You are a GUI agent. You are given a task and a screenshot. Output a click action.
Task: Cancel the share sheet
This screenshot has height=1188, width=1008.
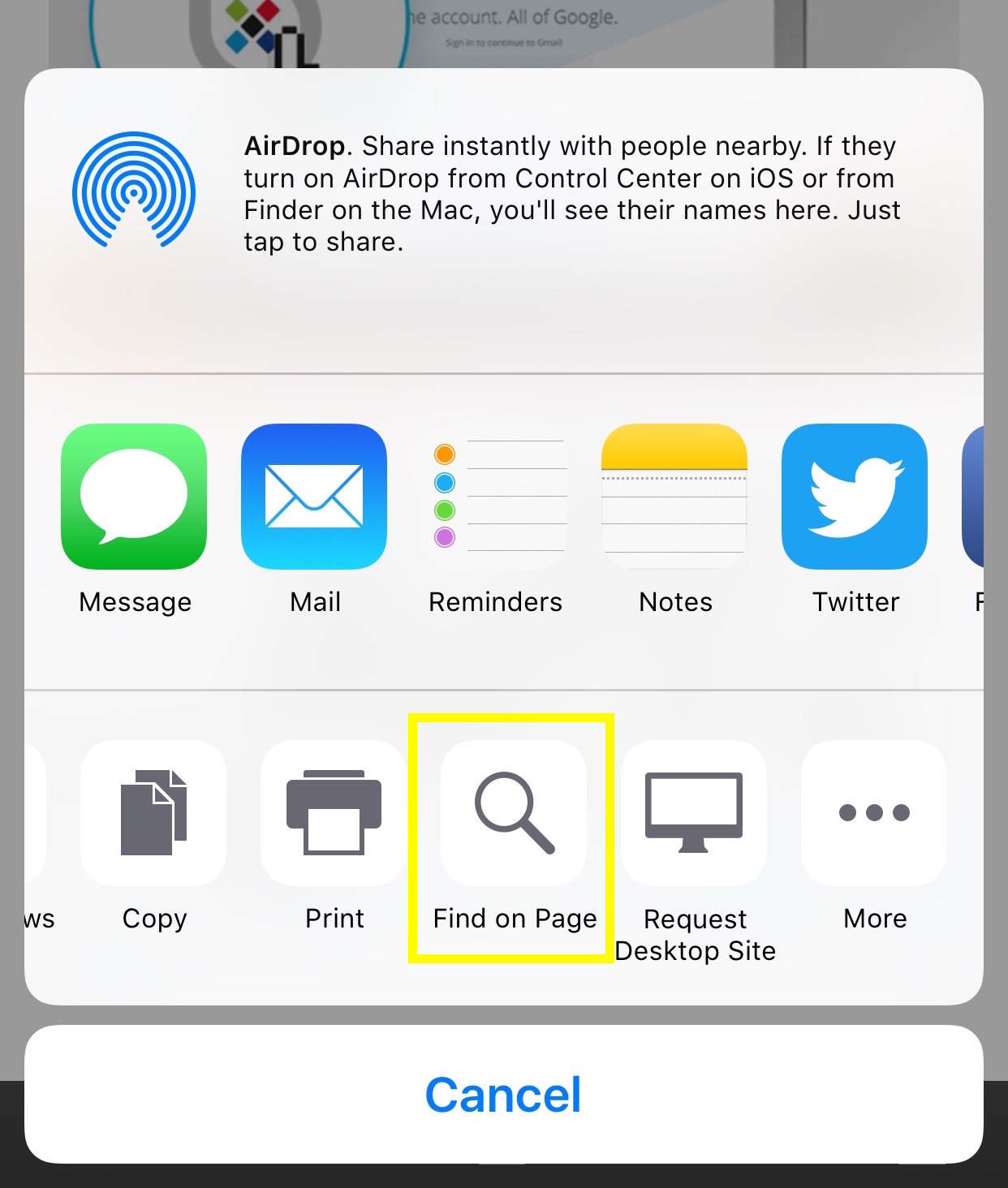click(x=503, y=1094)
